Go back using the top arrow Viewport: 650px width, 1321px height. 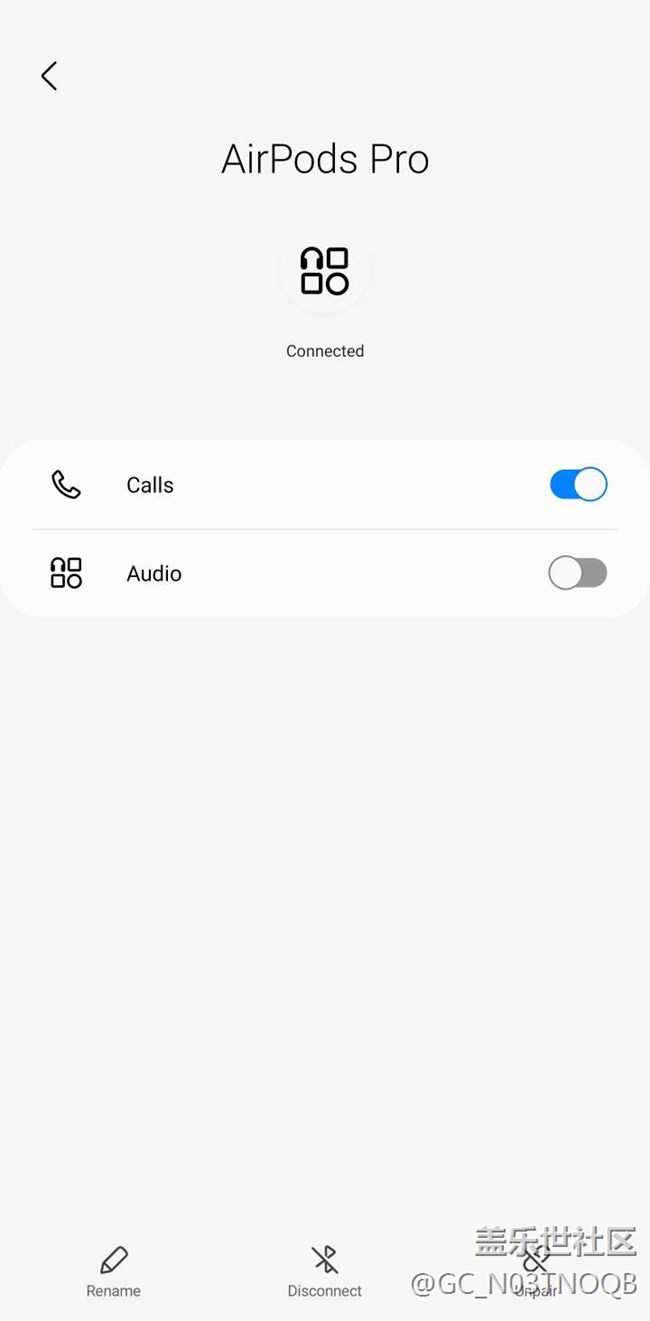point(49,76)
